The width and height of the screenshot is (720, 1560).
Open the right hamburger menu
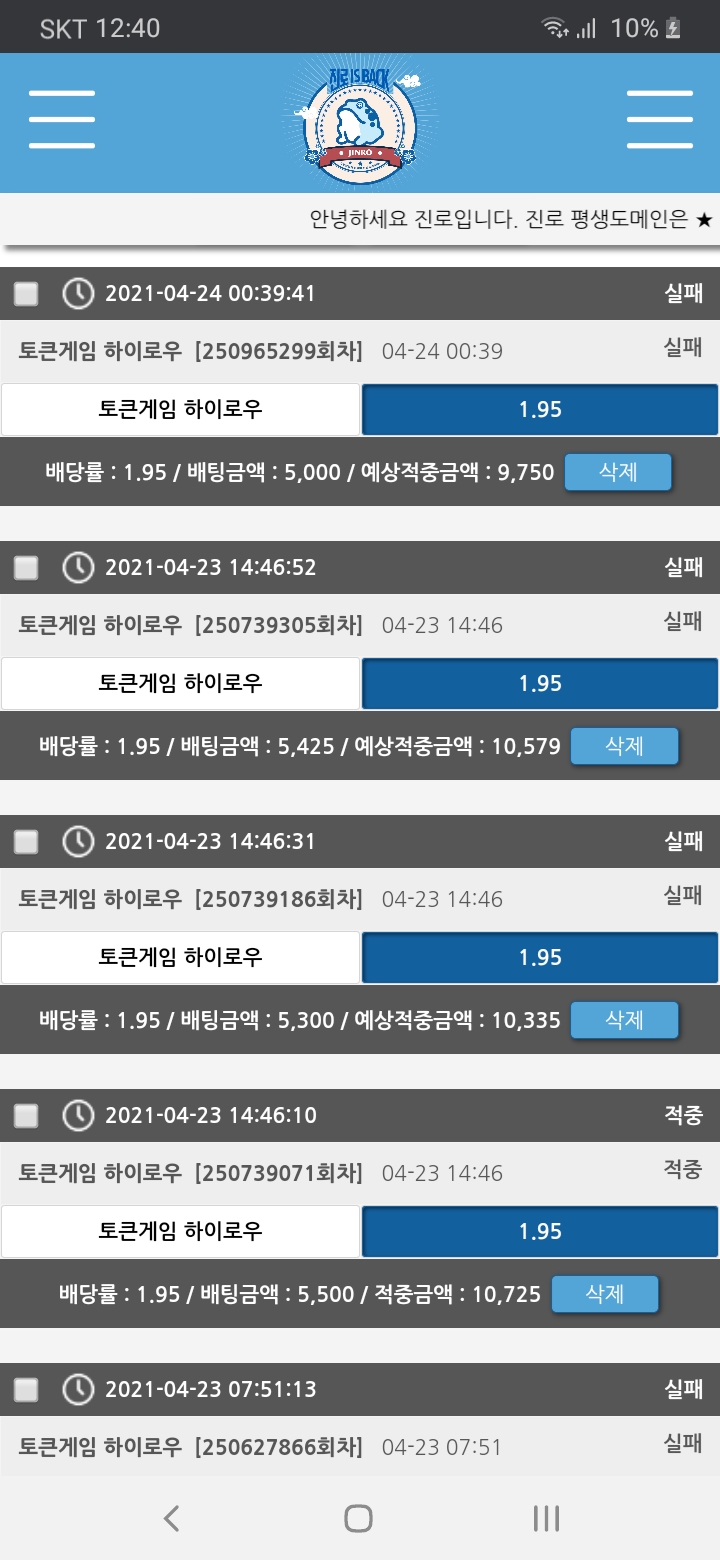coord(659,120)
